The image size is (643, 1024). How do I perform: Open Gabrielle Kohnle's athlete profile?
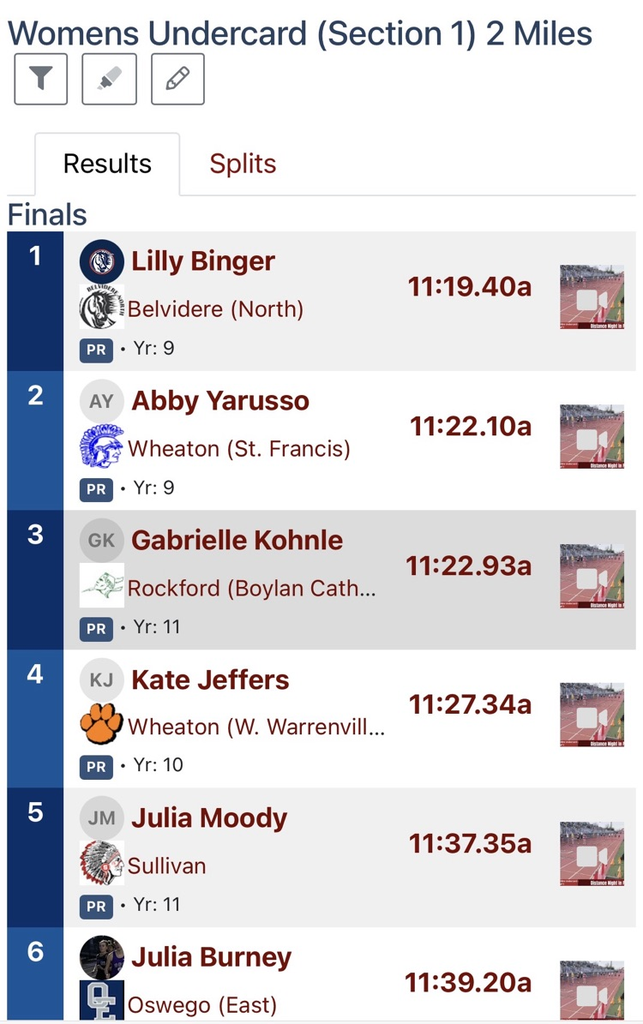[237, 540]
